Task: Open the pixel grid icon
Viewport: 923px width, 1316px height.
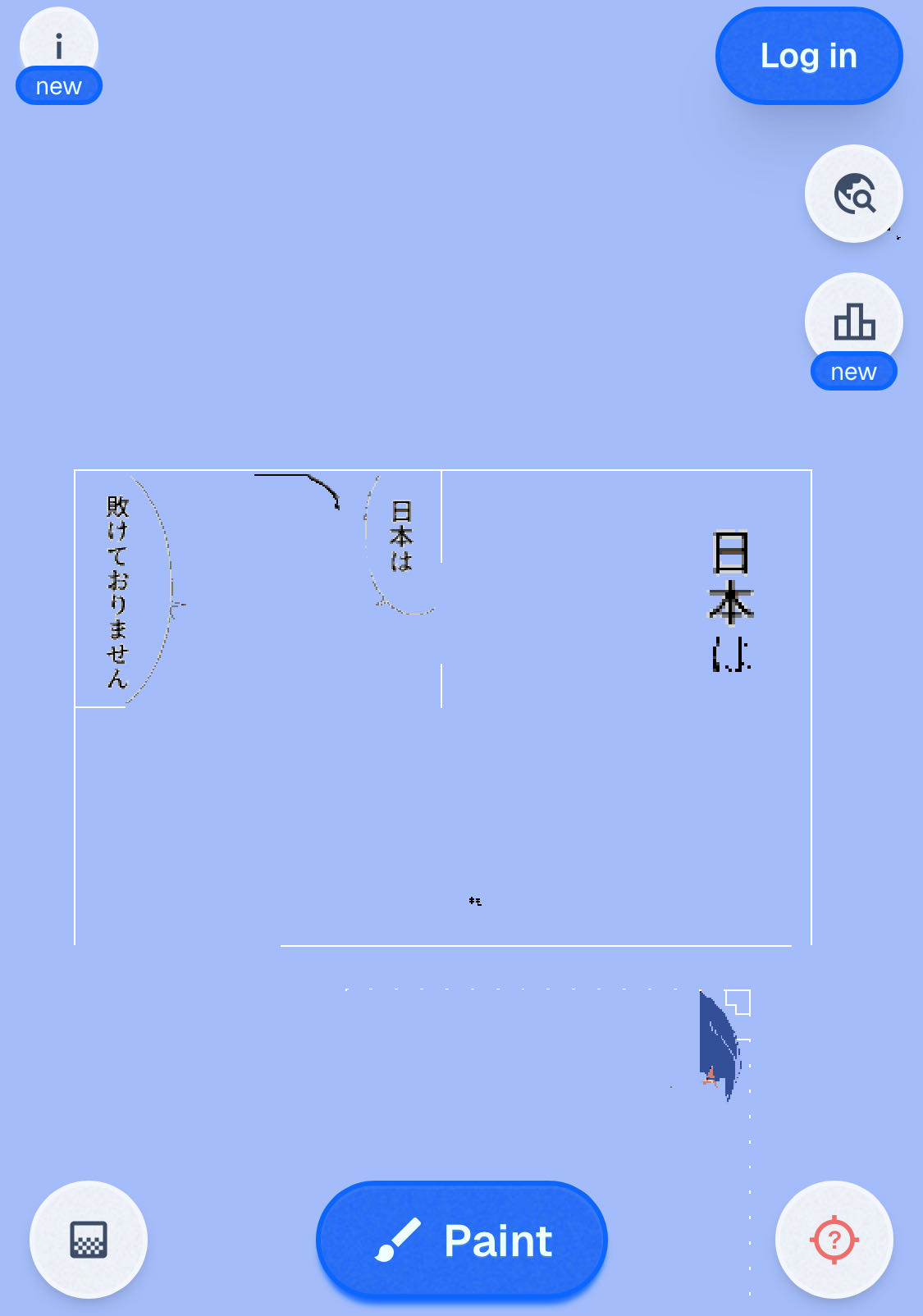Action: pyautogui.click(x=89, y=1239)
